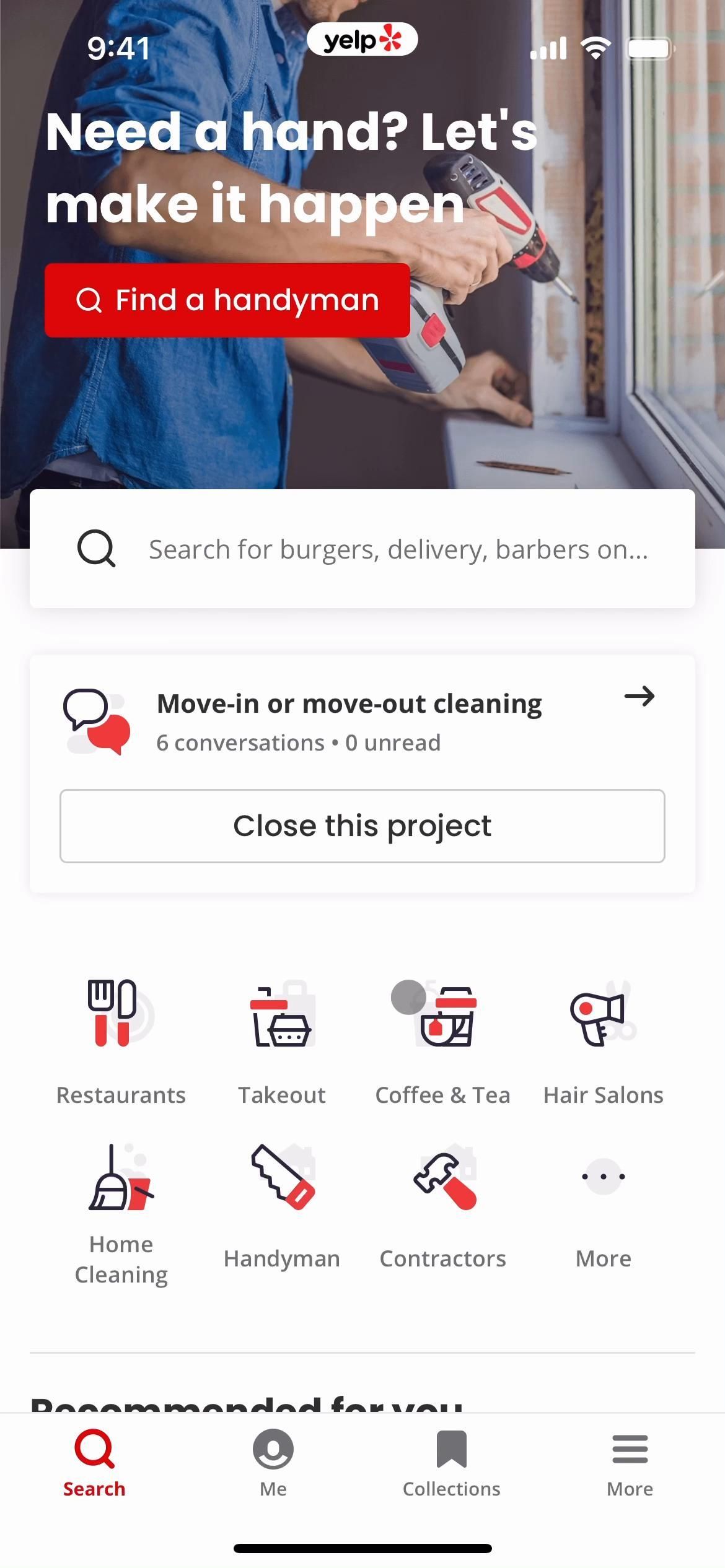Tap the Find a handyman button
The width and height of the screenshot is (725, 1568).
227,300
